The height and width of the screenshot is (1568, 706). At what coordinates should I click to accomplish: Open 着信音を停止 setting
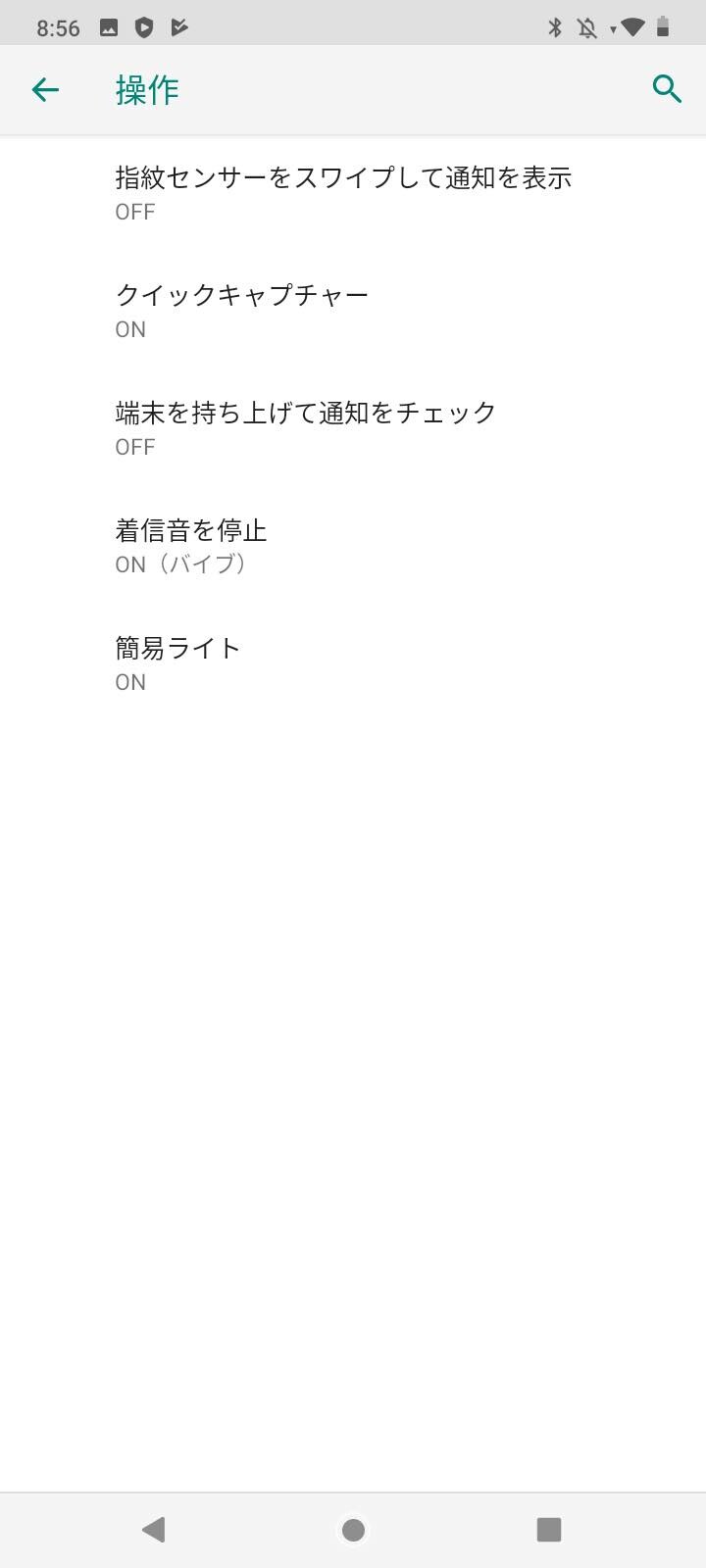click(x=353, y=546)
